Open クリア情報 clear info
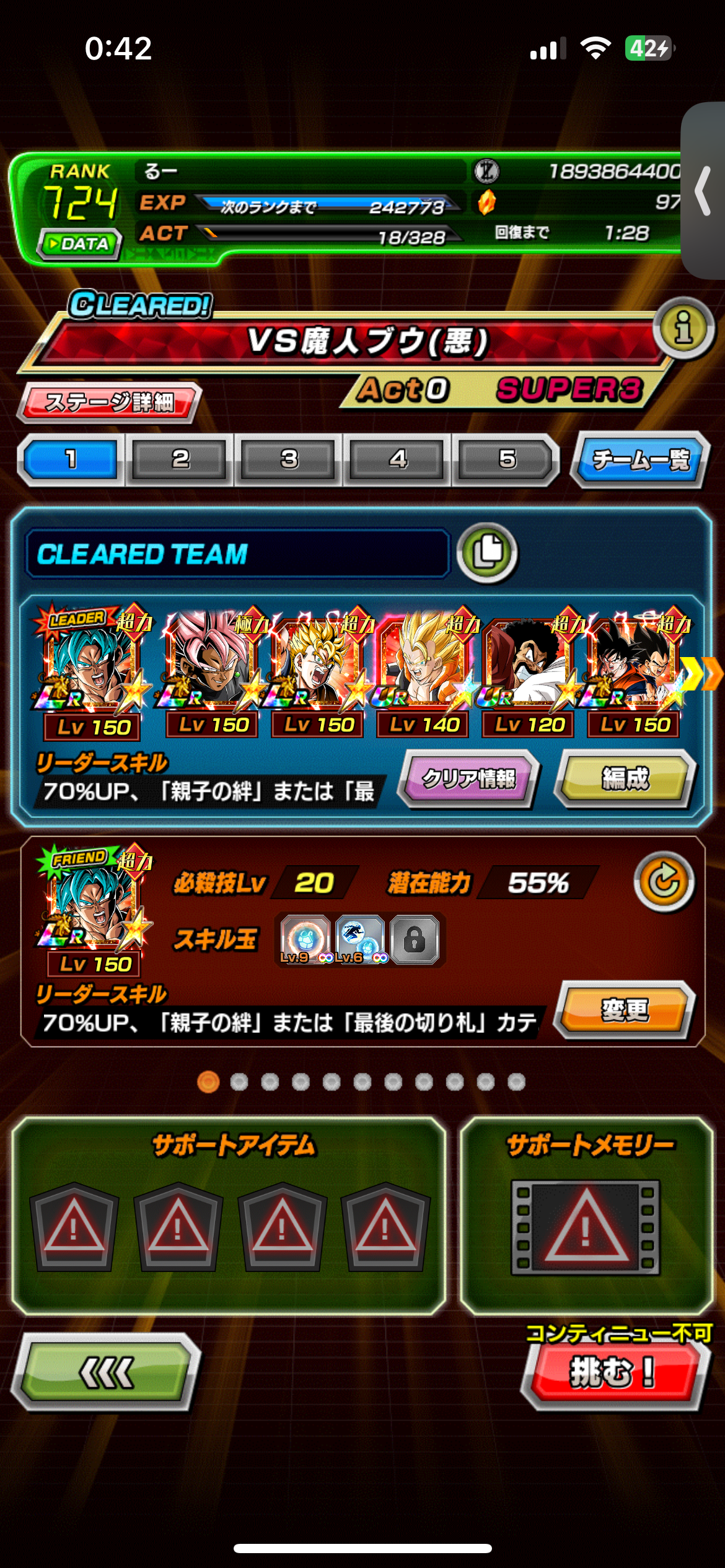The height and width of the screenshot is (1568, 725). (468, 778)
